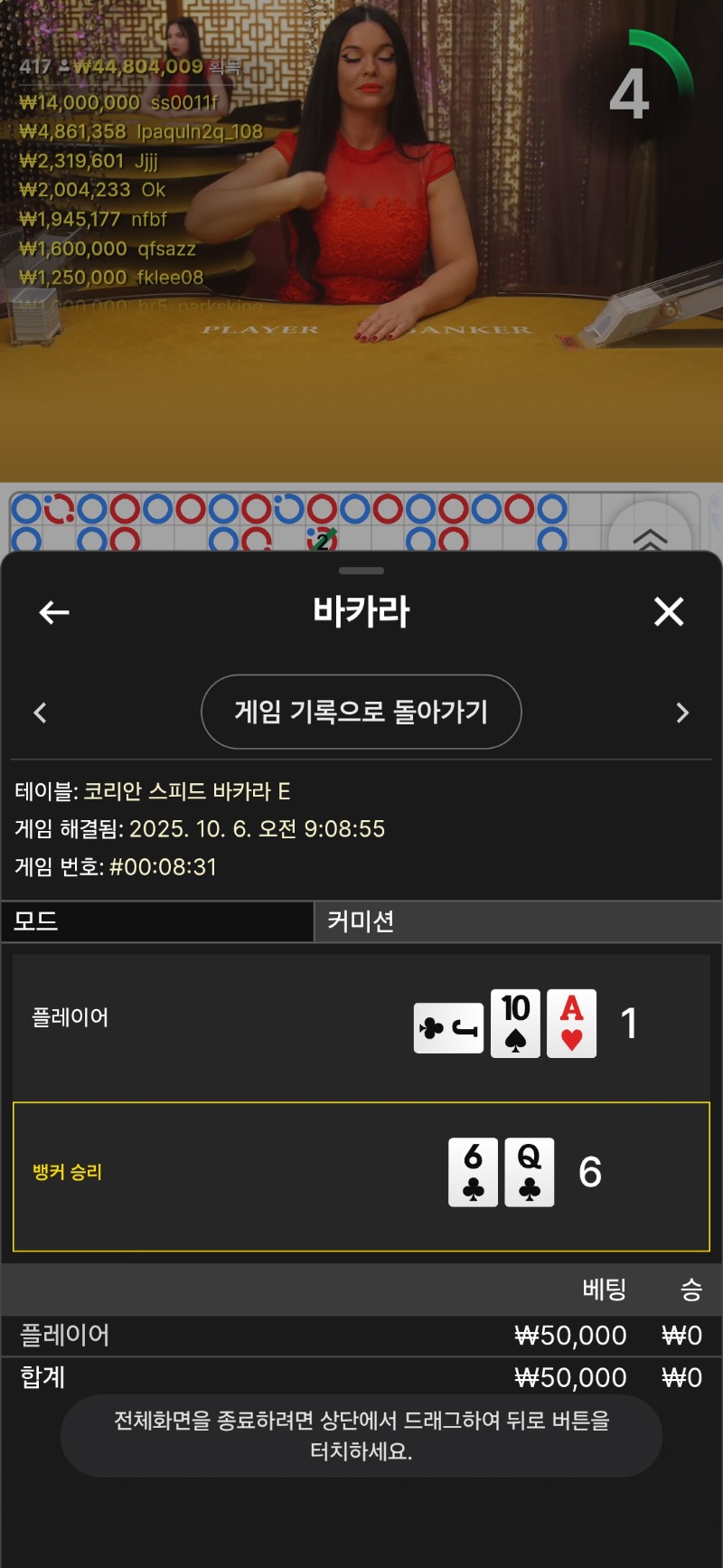
Task: Close the 바카라 history panel
Action: tap(669, 612)
